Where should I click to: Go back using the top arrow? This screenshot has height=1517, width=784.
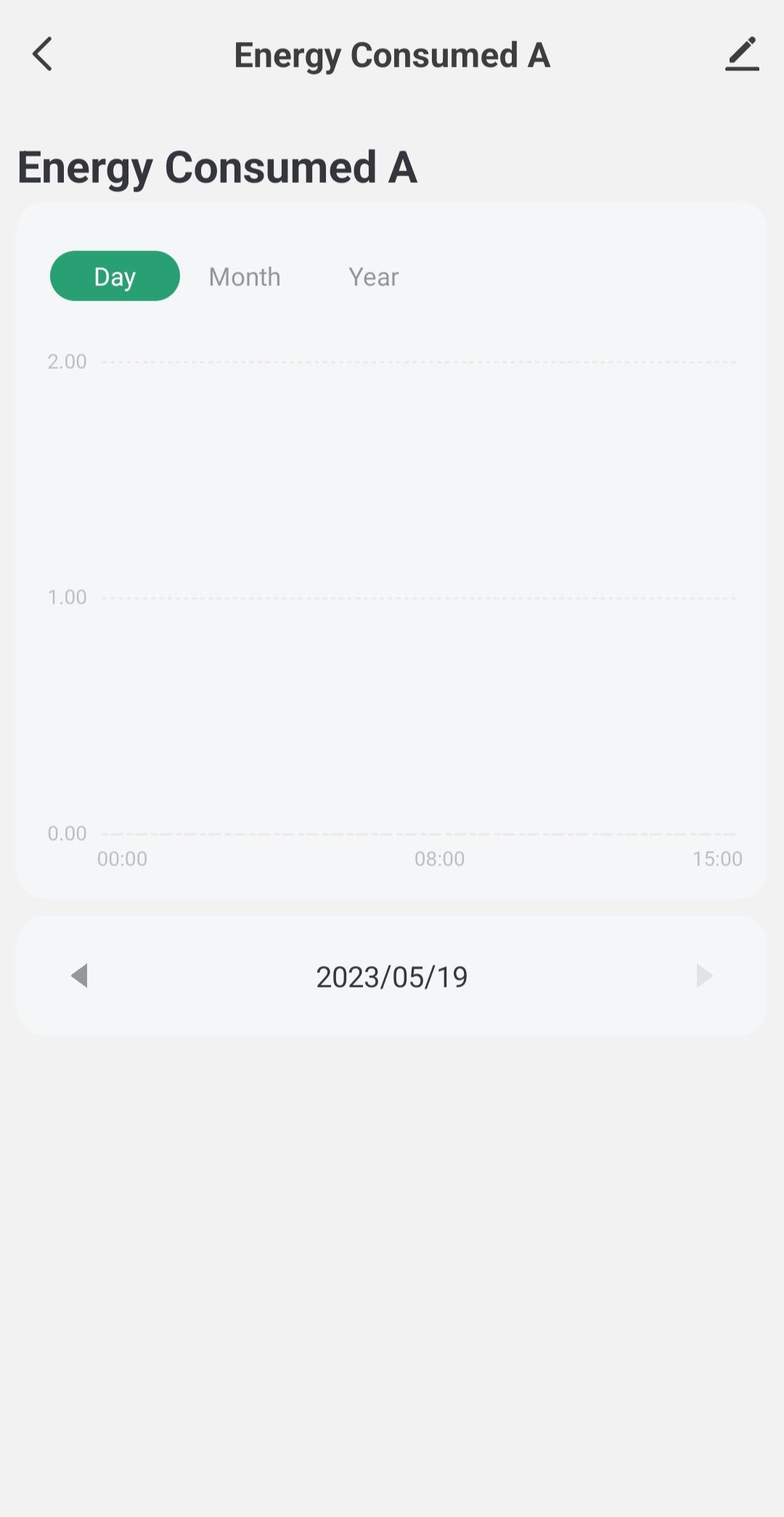[42, 54]
